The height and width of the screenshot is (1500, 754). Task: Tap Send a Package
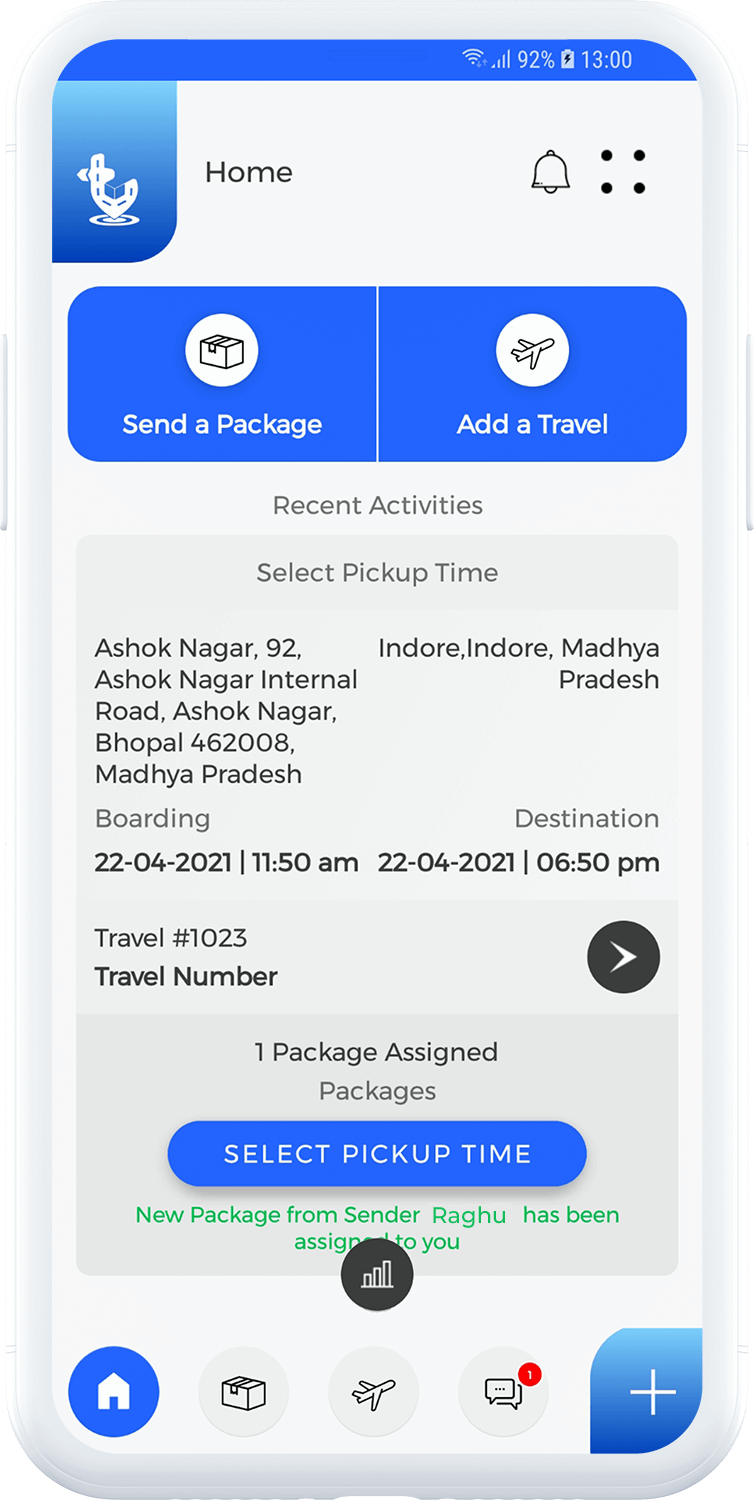click(222, 375)
